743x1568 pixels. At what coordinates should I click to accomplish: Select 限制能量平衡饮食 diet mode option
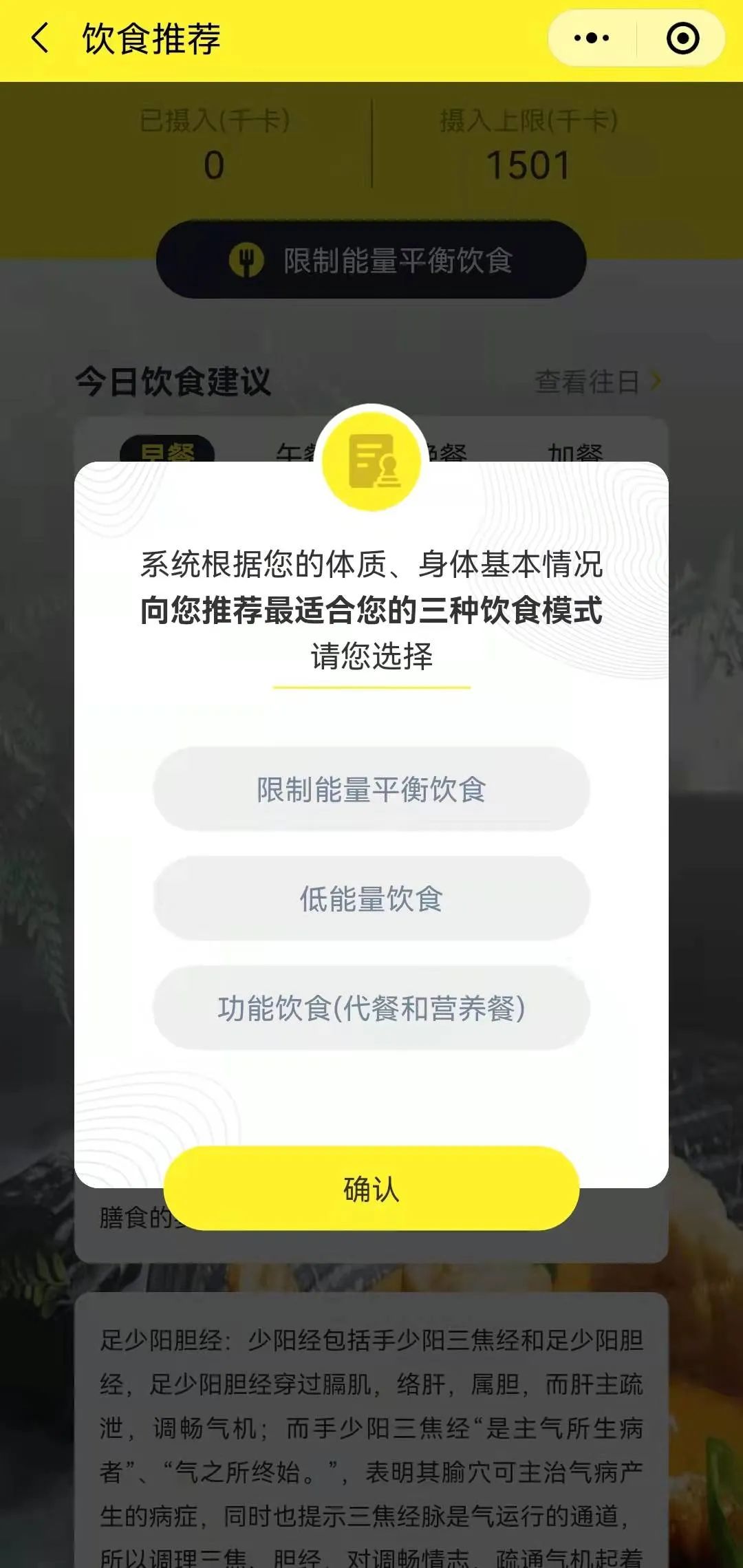(x=371, y=789)
